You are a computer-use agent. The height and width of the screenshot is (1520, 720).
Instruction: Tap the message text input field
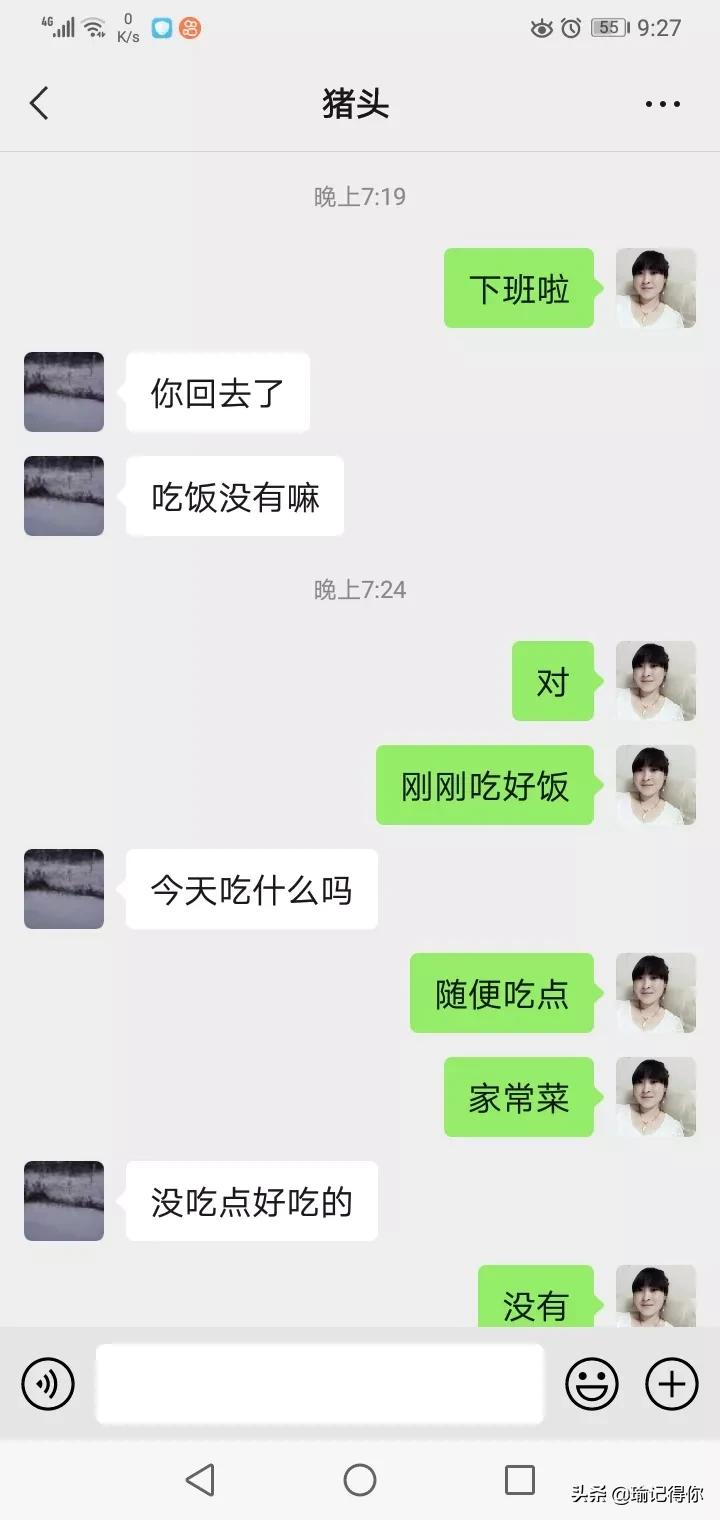tap(320, 1383)
